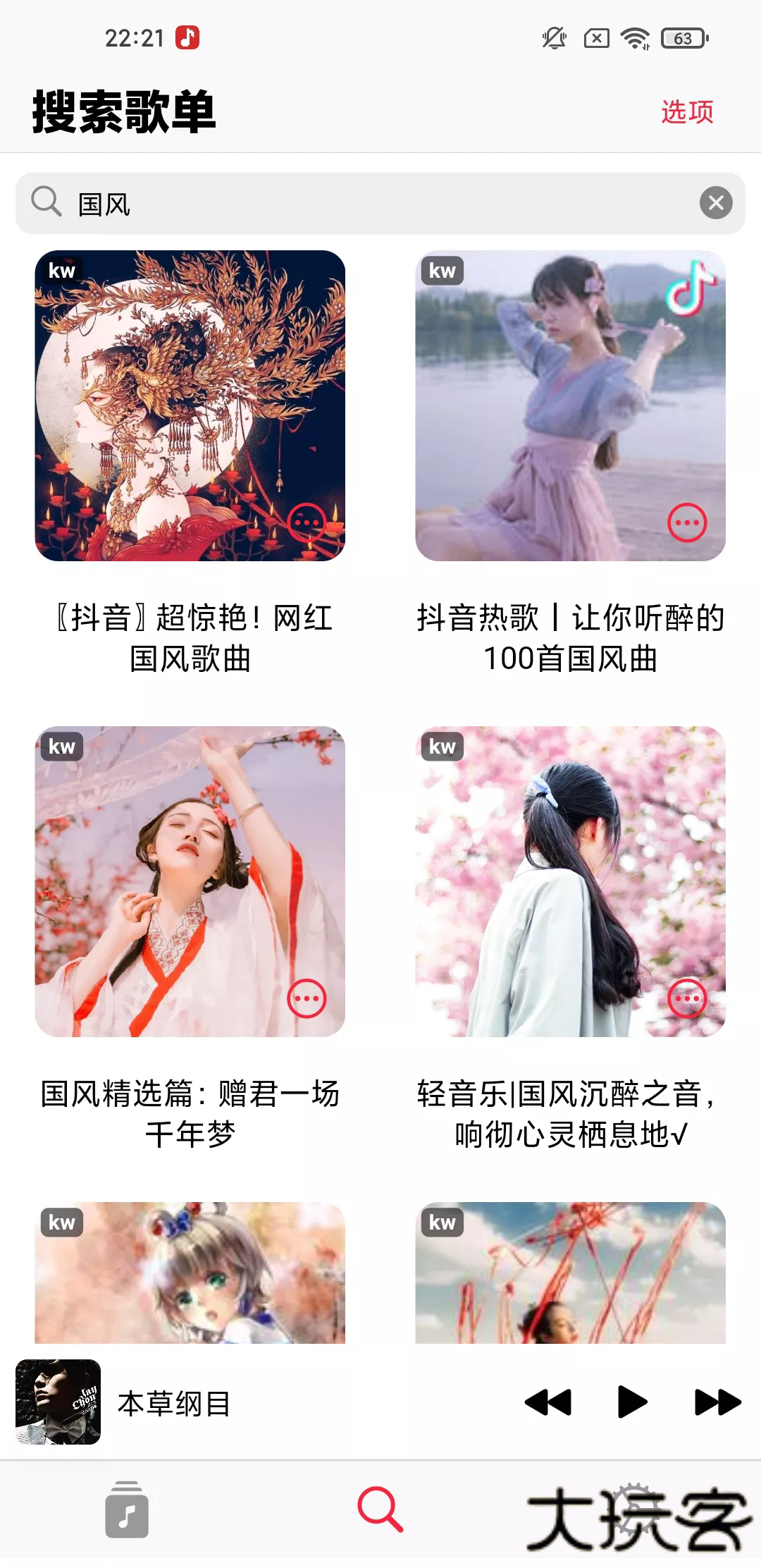Image resolution: width=761 pixels, height=1568 pixels.
Task: Open more options on 轻音乐国风沉醉之音 playlist
Action: 686,999
